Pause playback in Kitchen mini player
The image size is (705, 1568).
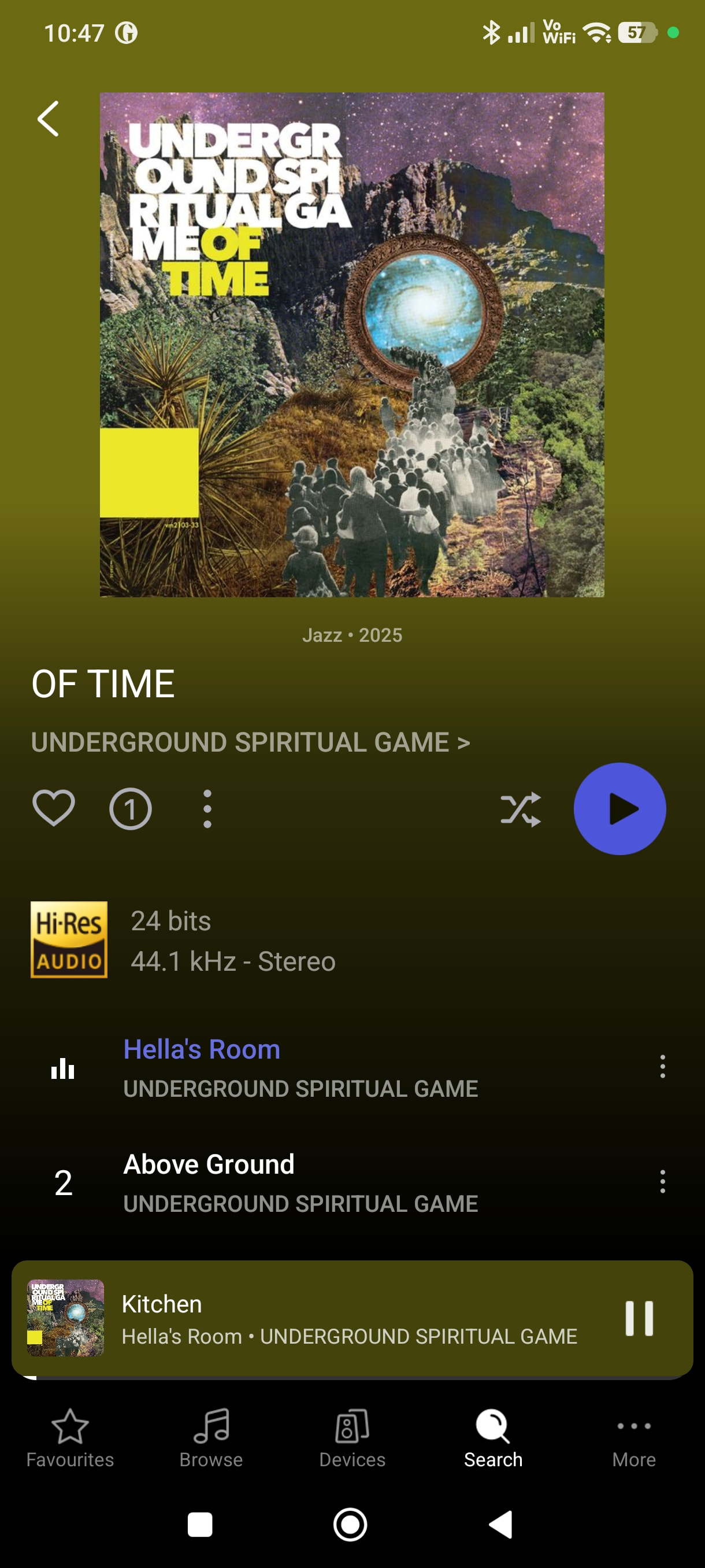tap(639, 1318)
